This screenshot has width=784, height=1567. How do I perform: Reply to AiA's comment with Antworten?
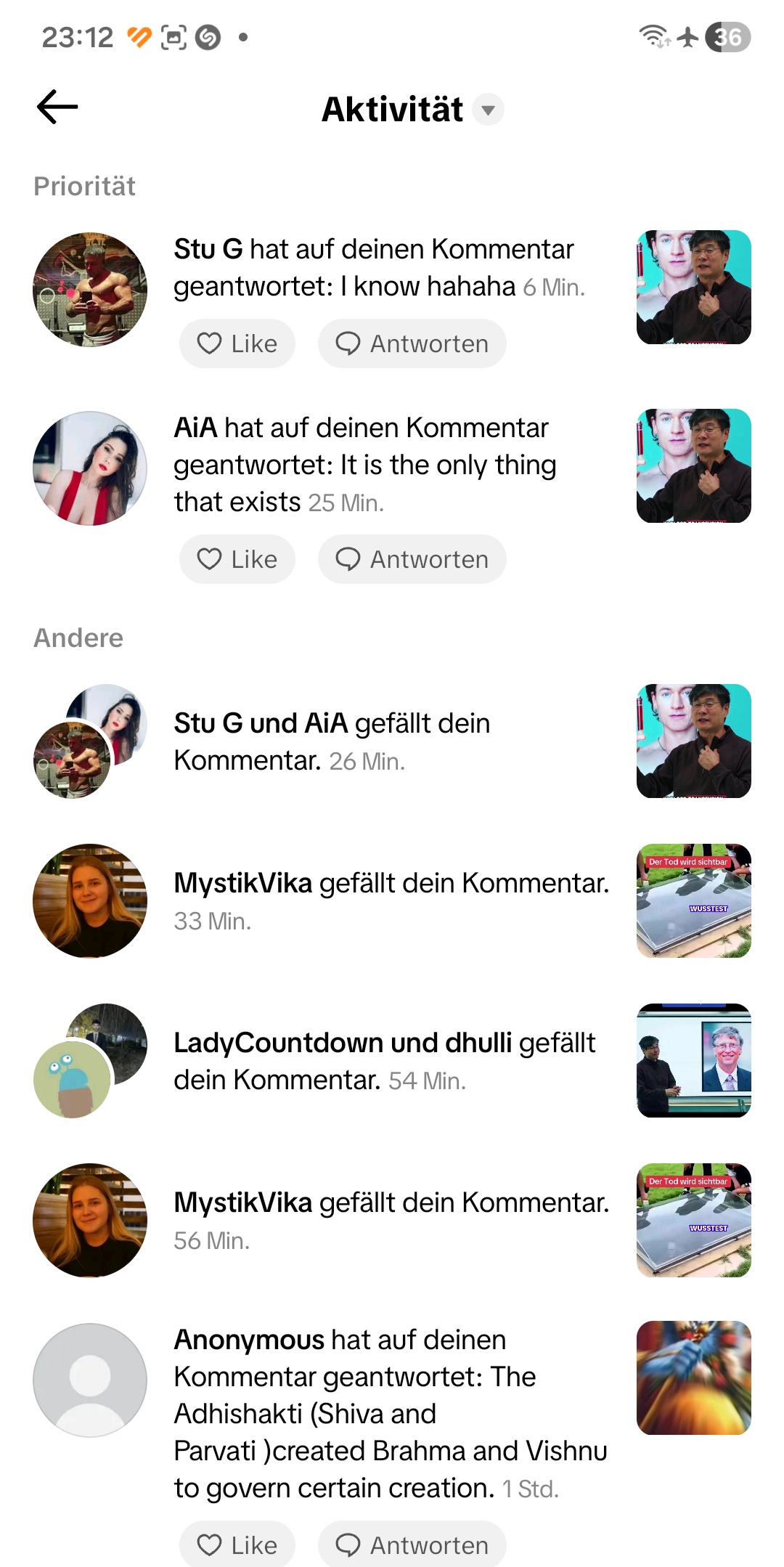coord(412,559)
